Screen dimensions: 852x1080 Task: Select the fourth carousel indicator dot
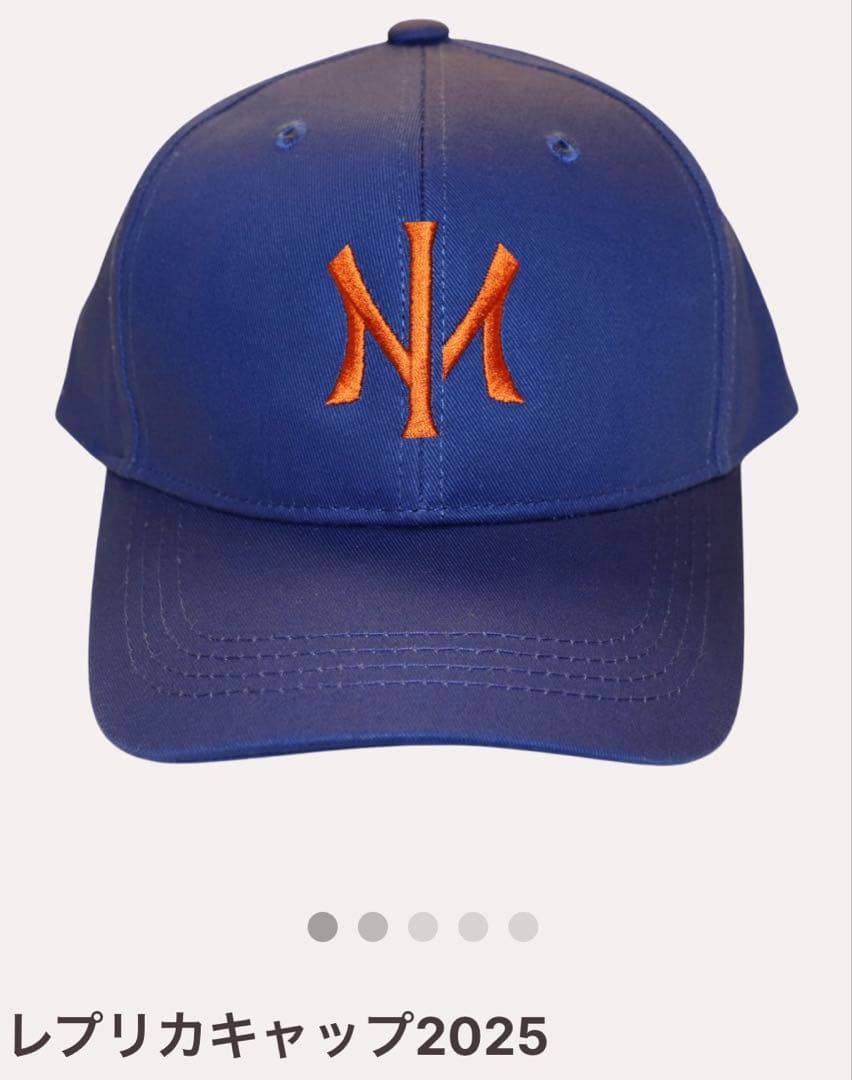tap(473, 926)
